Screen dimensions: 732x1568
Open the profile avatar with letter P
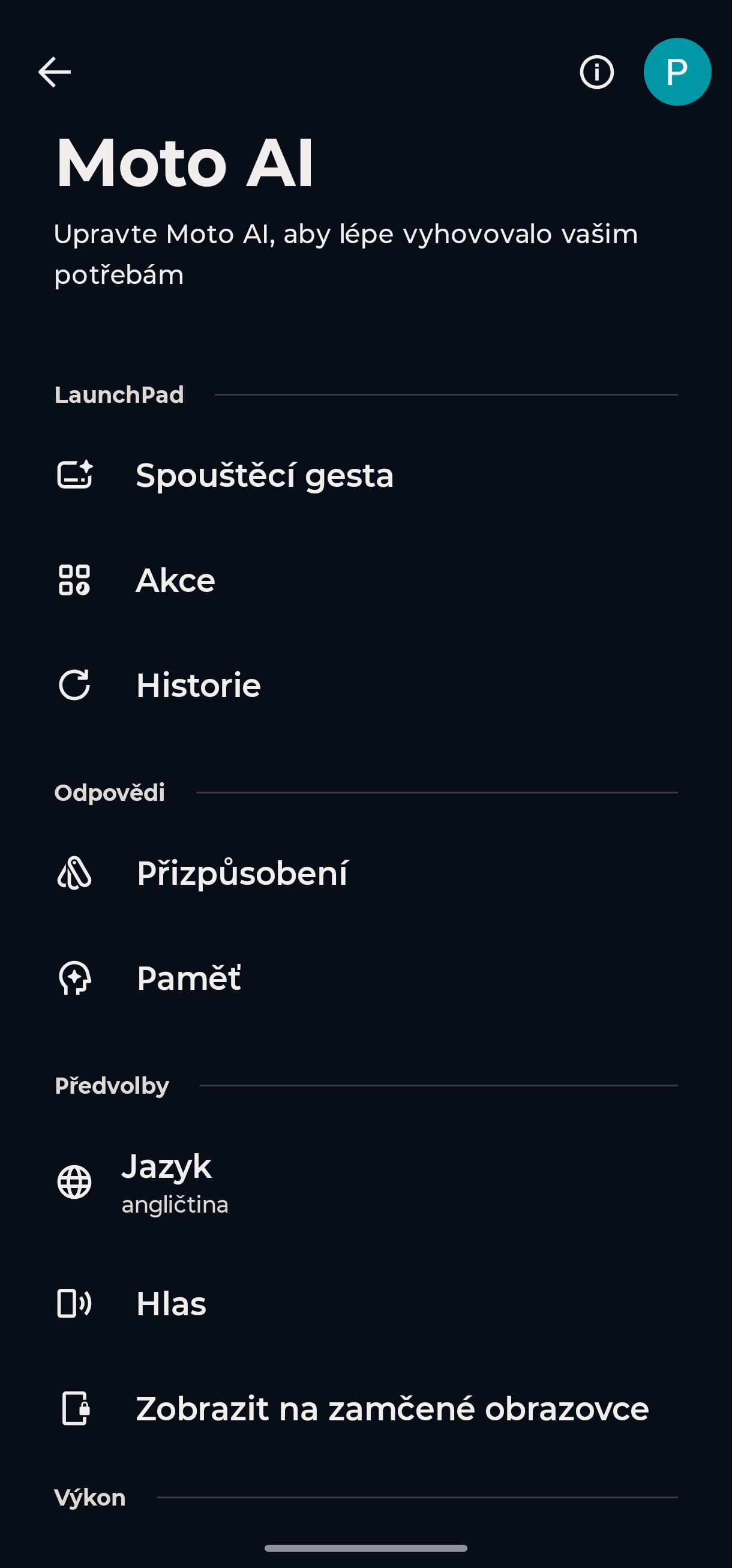point(677,72)
